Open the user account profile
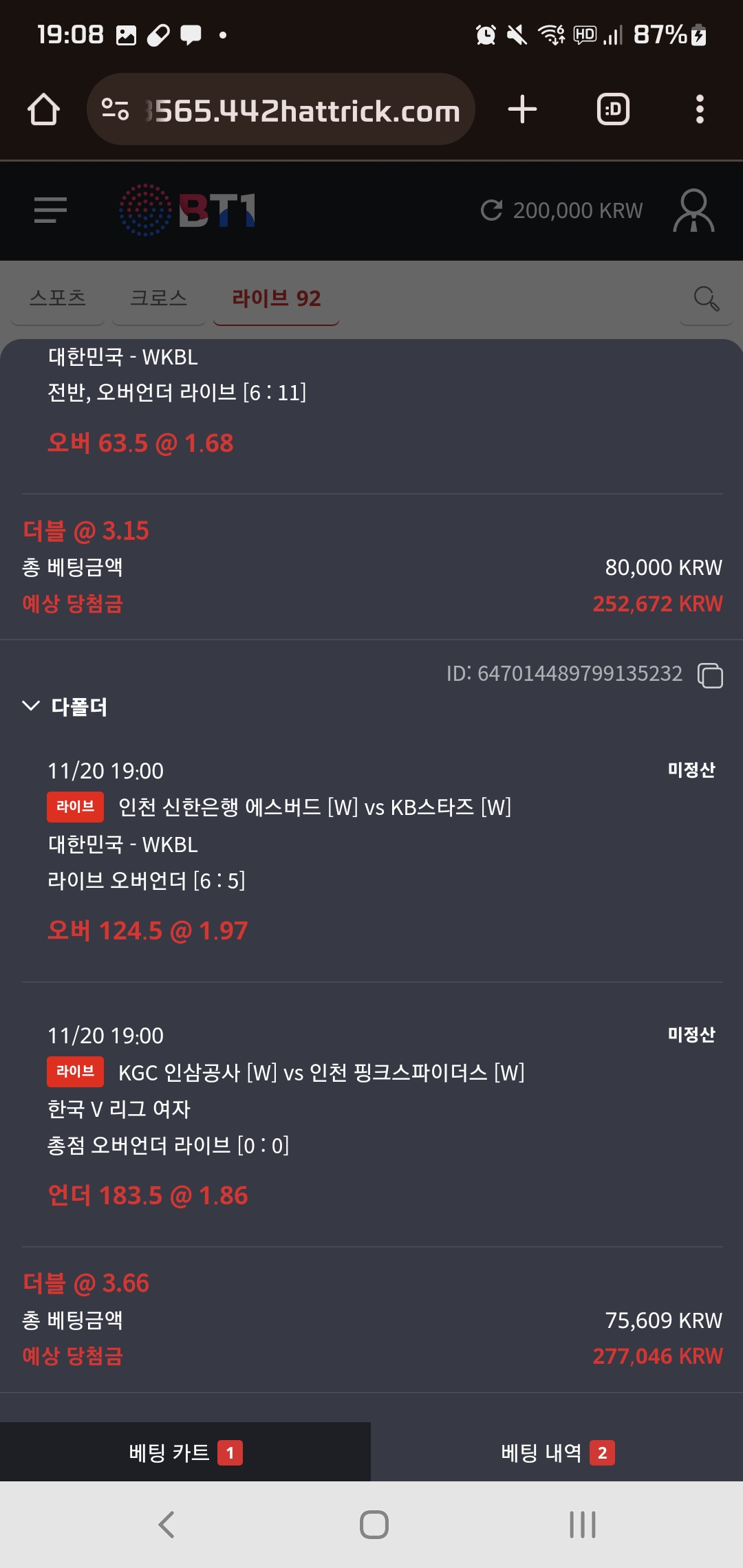Image resolution: width=743 pixels, height=1568 pixels. (x=693, y=210)
